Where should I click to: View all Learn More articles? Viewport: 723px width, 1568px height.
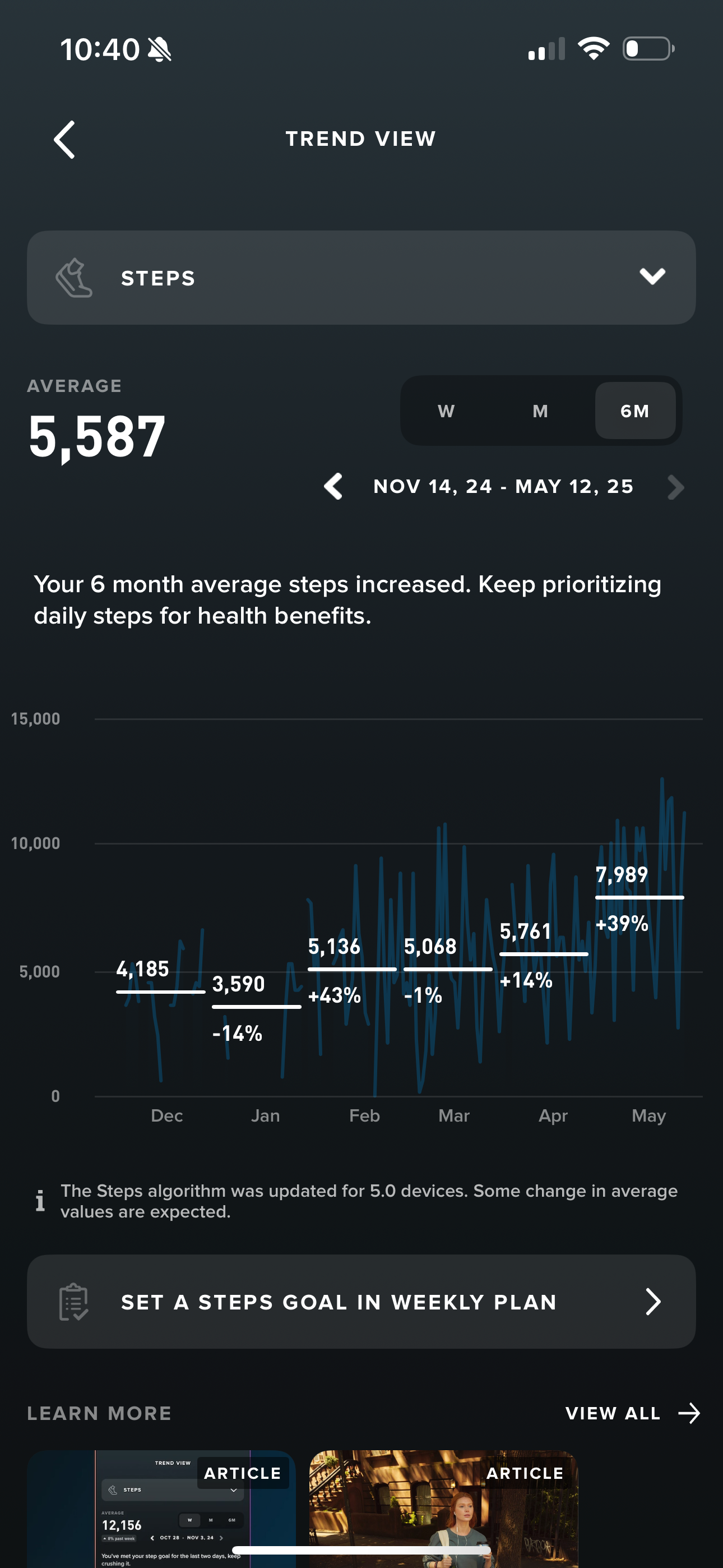click(x=632, y=1413)
